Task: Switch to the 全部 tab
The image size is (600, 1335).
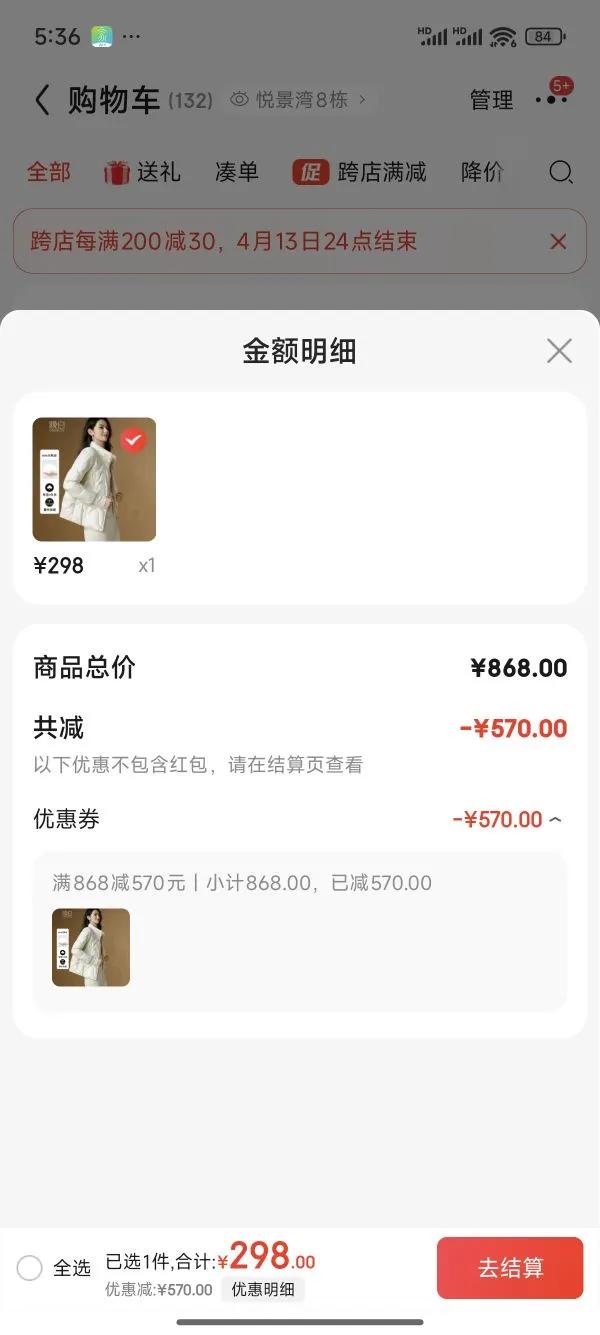Action: (x=48, y=172)
